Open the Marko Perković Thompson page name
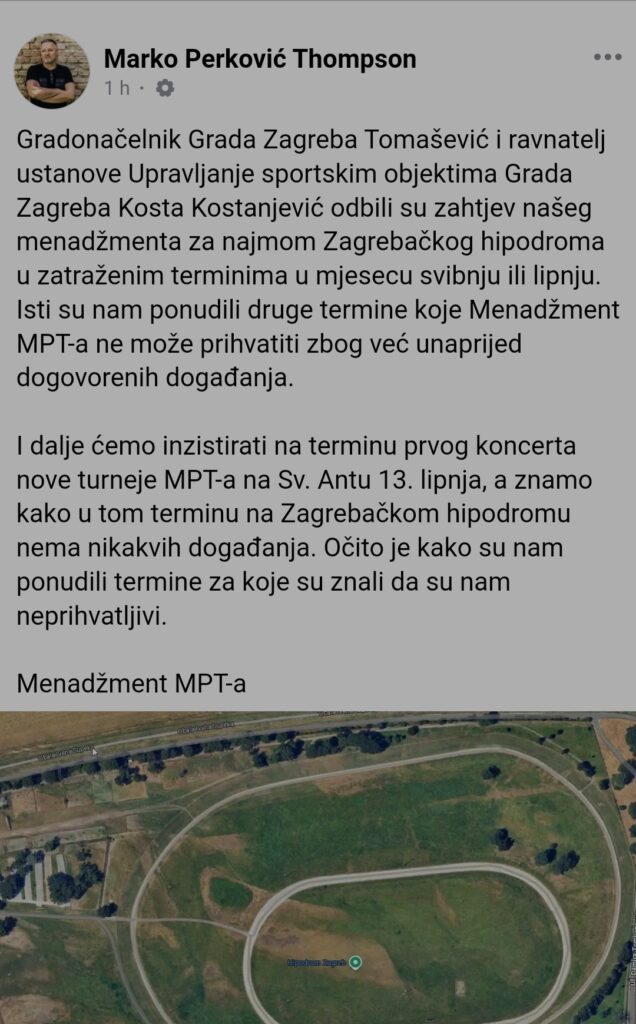This screenshot has width=636, height=1024. click(260, 58)
